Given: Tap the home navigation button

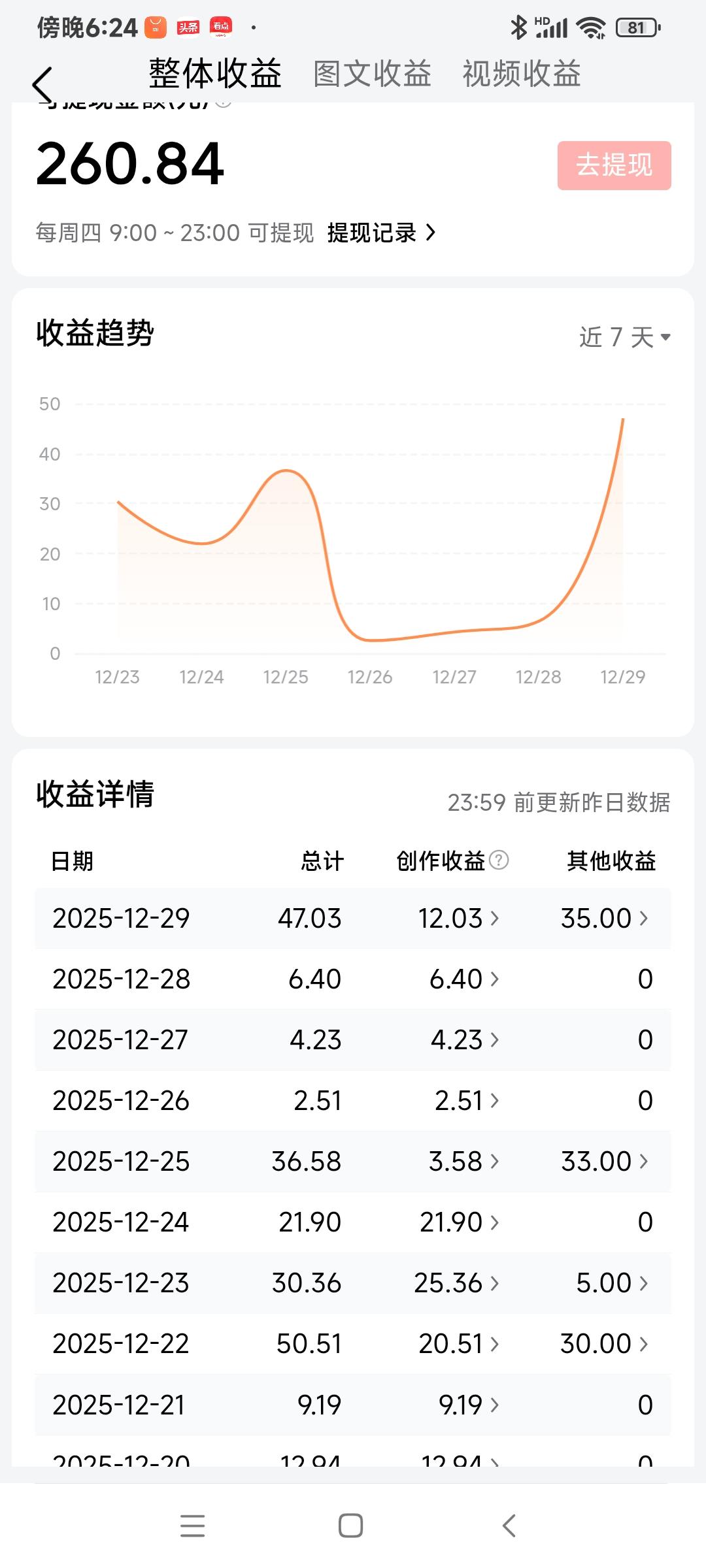Looking at the screenshot, I should [352, 1526].
